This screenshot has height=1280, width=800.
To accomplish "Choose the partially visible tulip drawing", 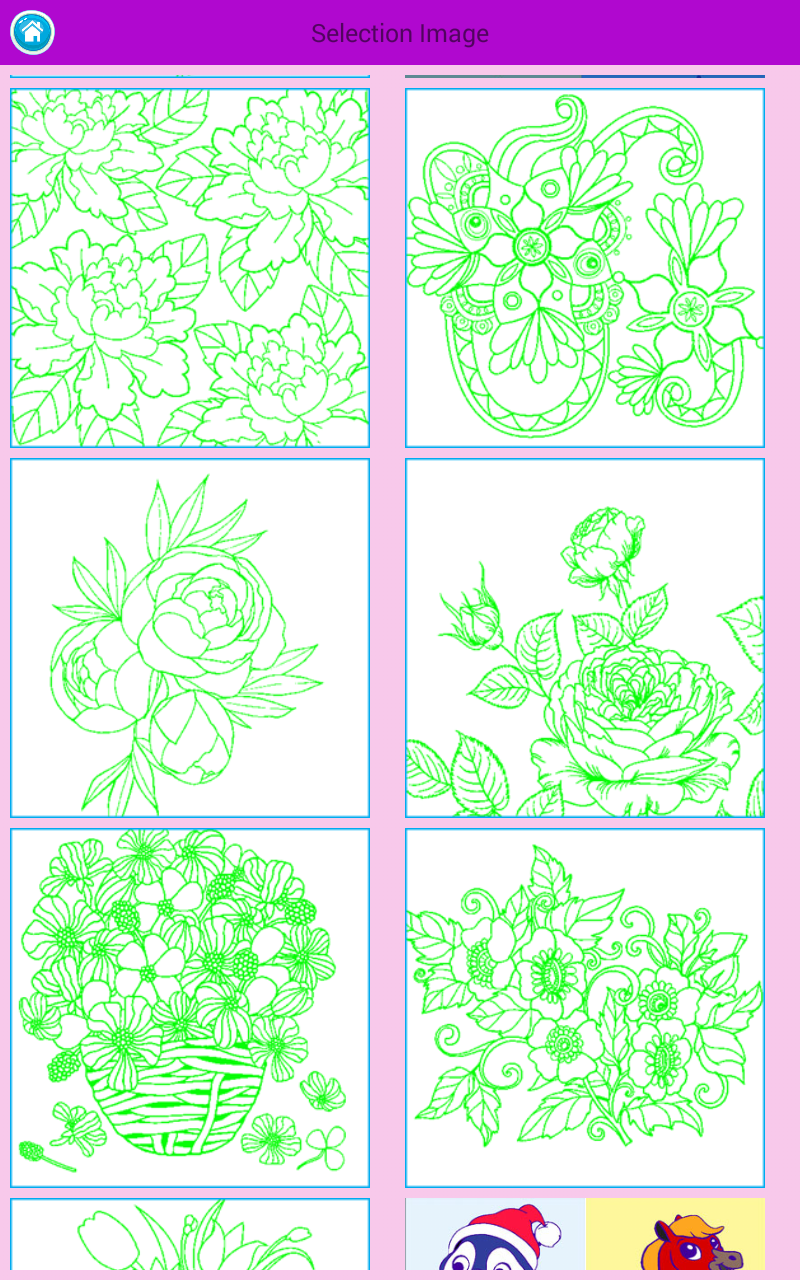I will coord(190,1236).
